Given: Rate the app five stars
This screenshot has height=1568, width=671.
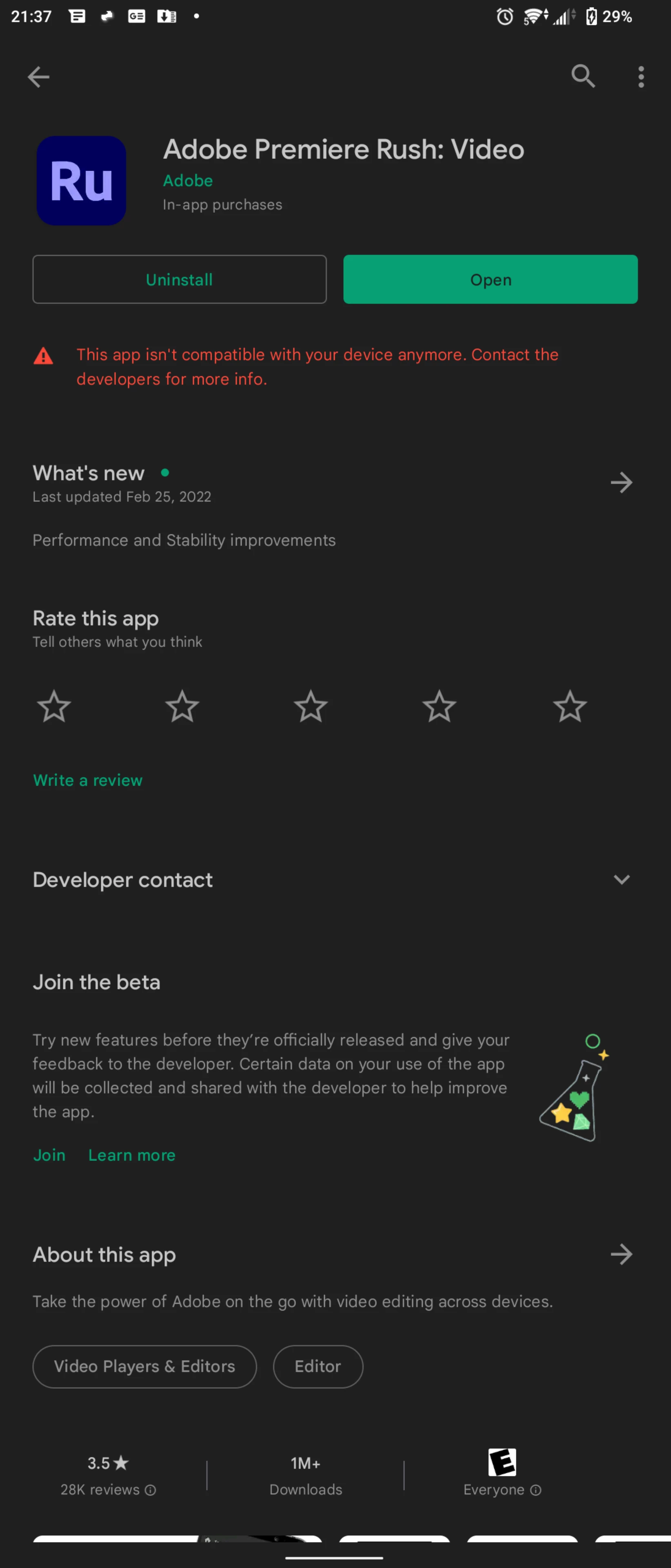Looking at the screenshot, I should tap(569, 707).
